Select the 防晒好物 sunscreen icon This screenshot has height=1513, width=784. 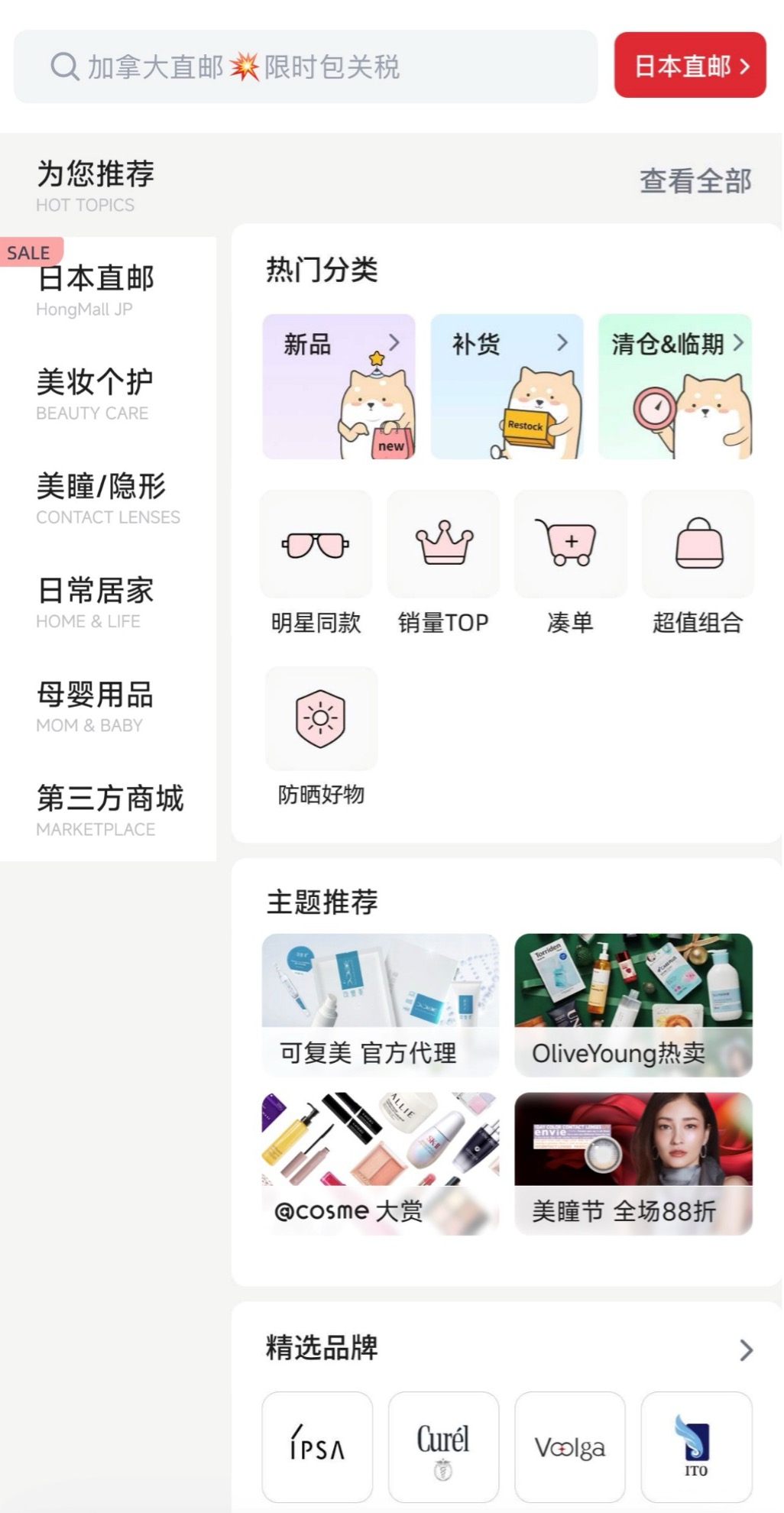tap(320, 718)
